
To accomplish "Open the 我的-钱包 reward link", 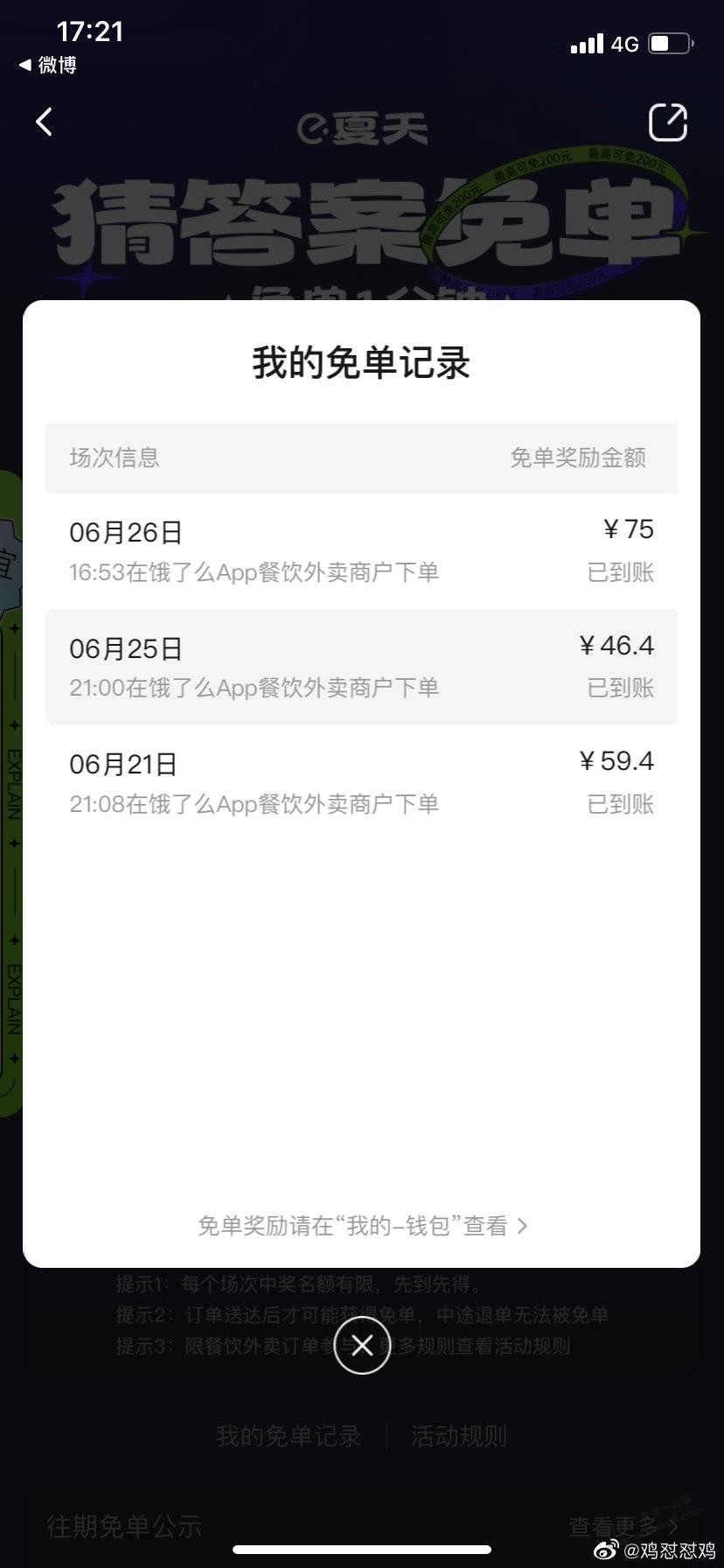I will tap(362, 1226).
